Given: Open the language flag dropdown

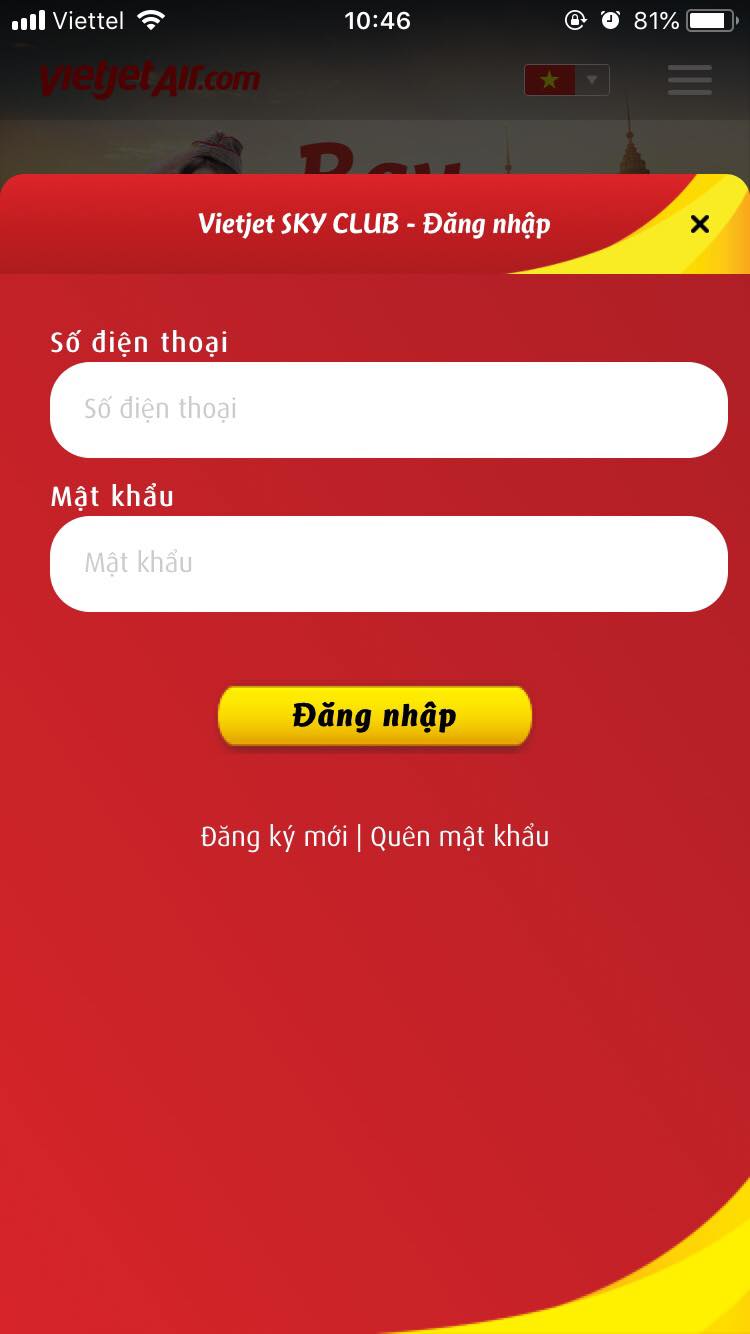Looking at the screenshot, I should (567, 80).
